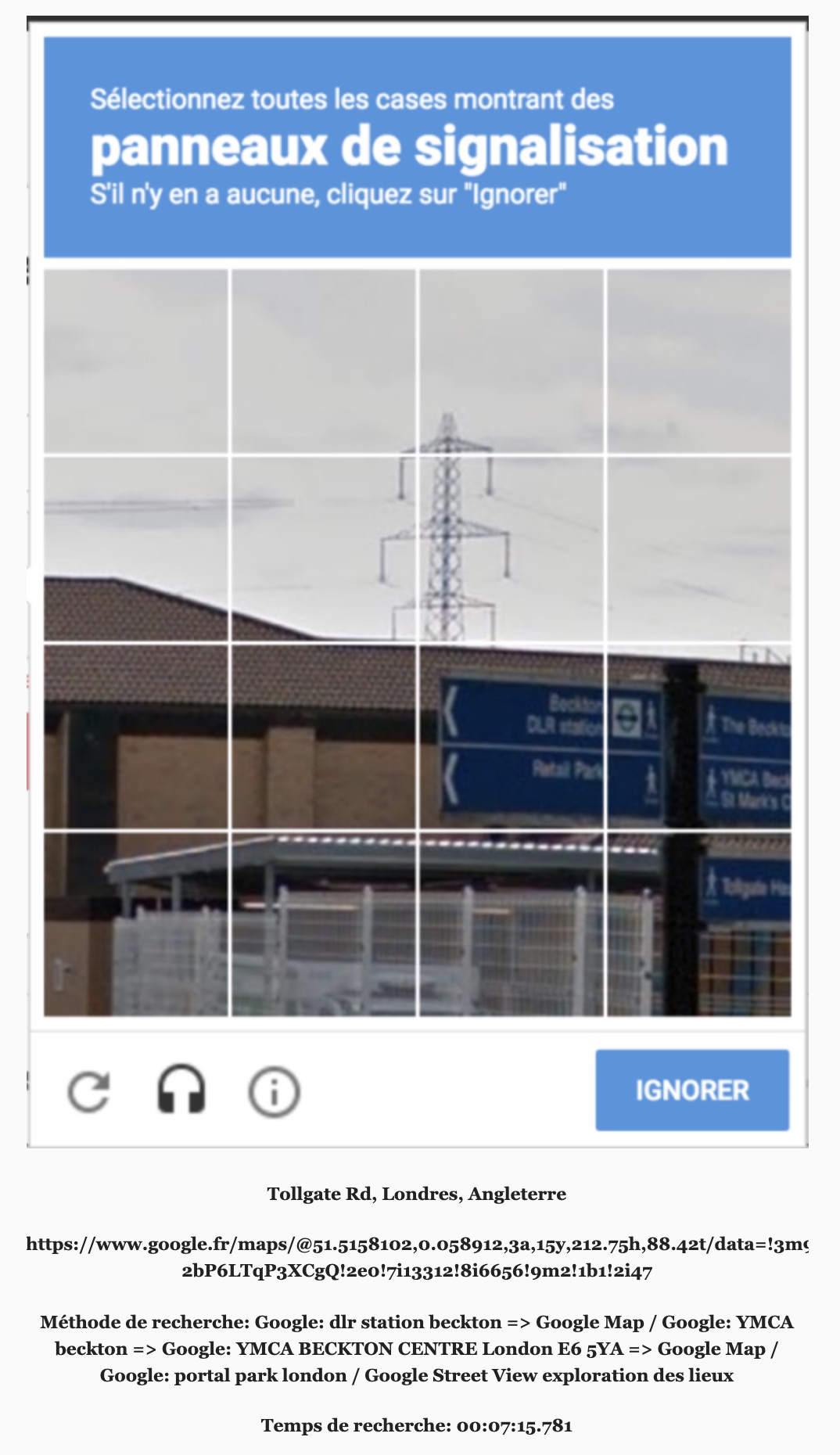Open the captcha info help icon

(274, 1091)
